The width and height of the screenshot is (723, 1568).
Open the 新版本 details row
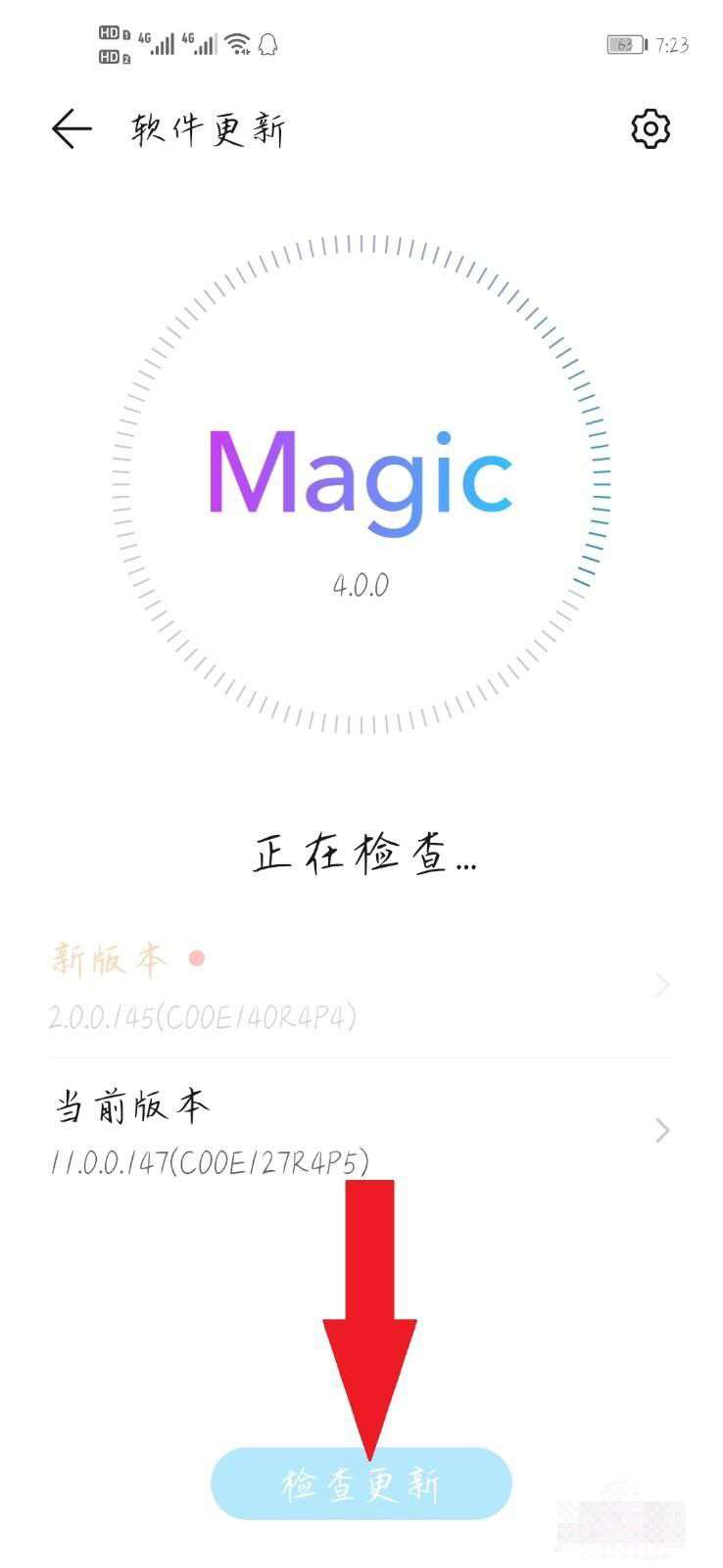pyautogui.click(x=361, y=986)
